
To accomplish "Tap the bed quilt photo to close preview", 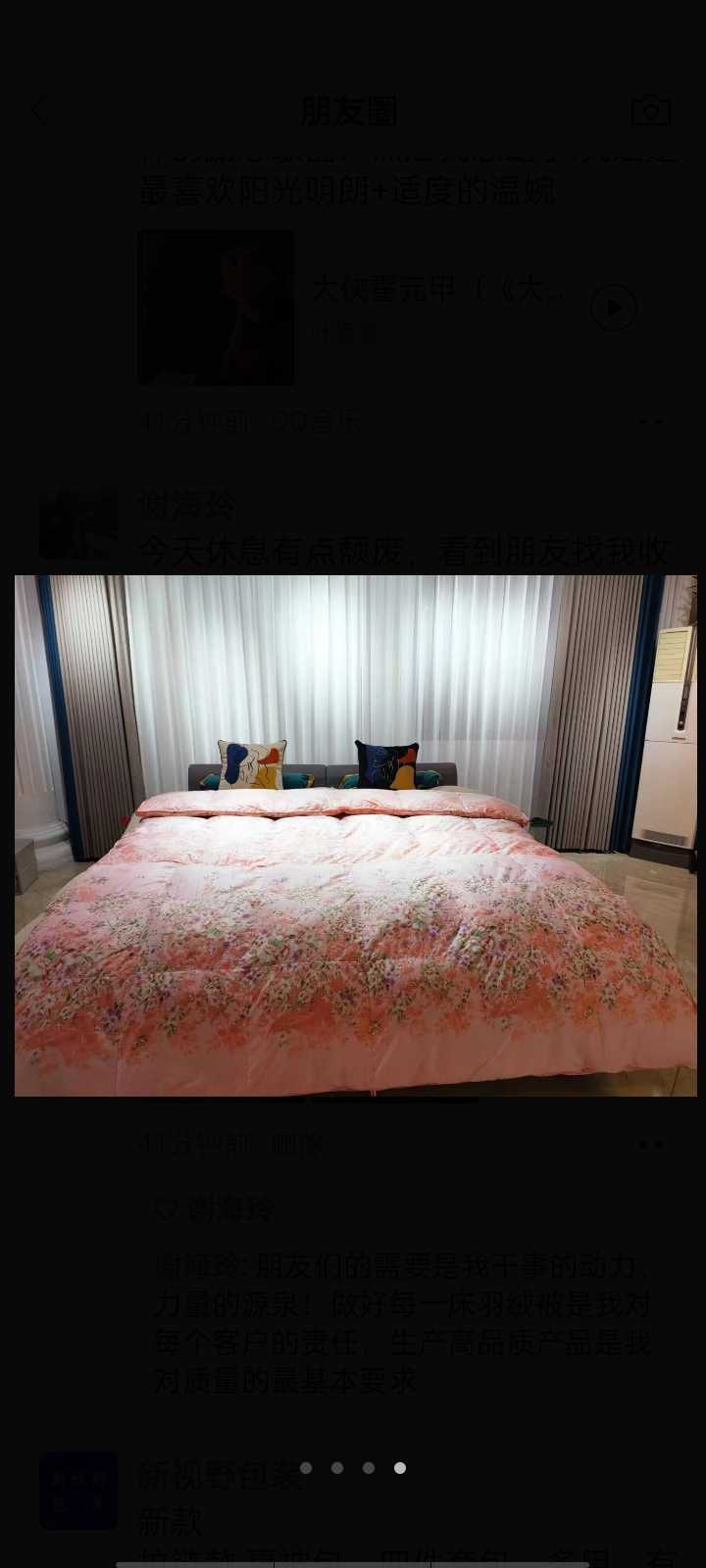I will click(x=355, y=835).
